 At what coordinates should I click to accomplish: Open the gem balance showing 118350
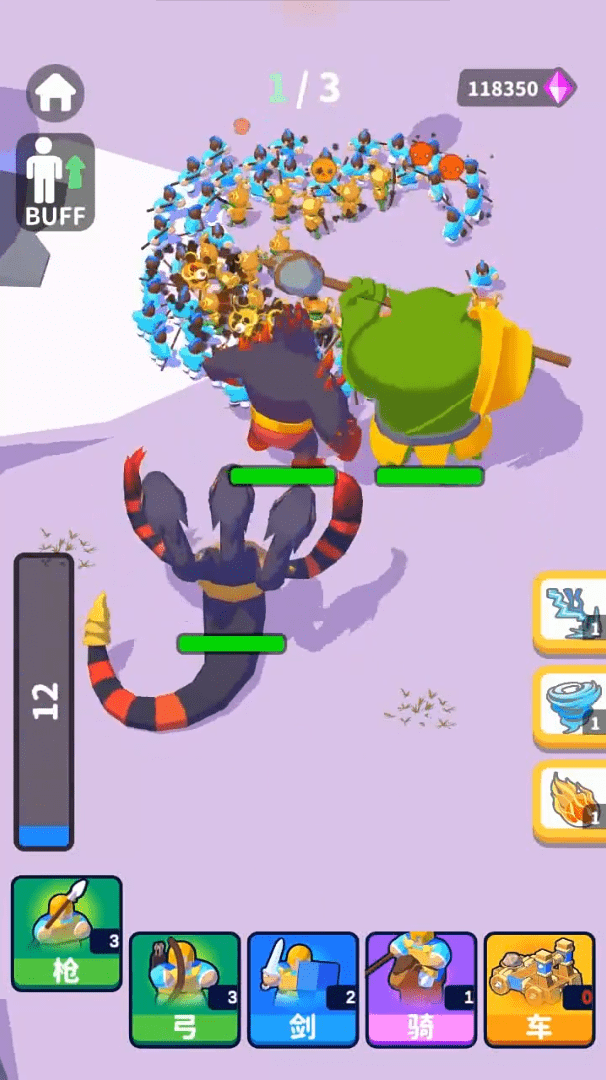click(x=518, y=88)
